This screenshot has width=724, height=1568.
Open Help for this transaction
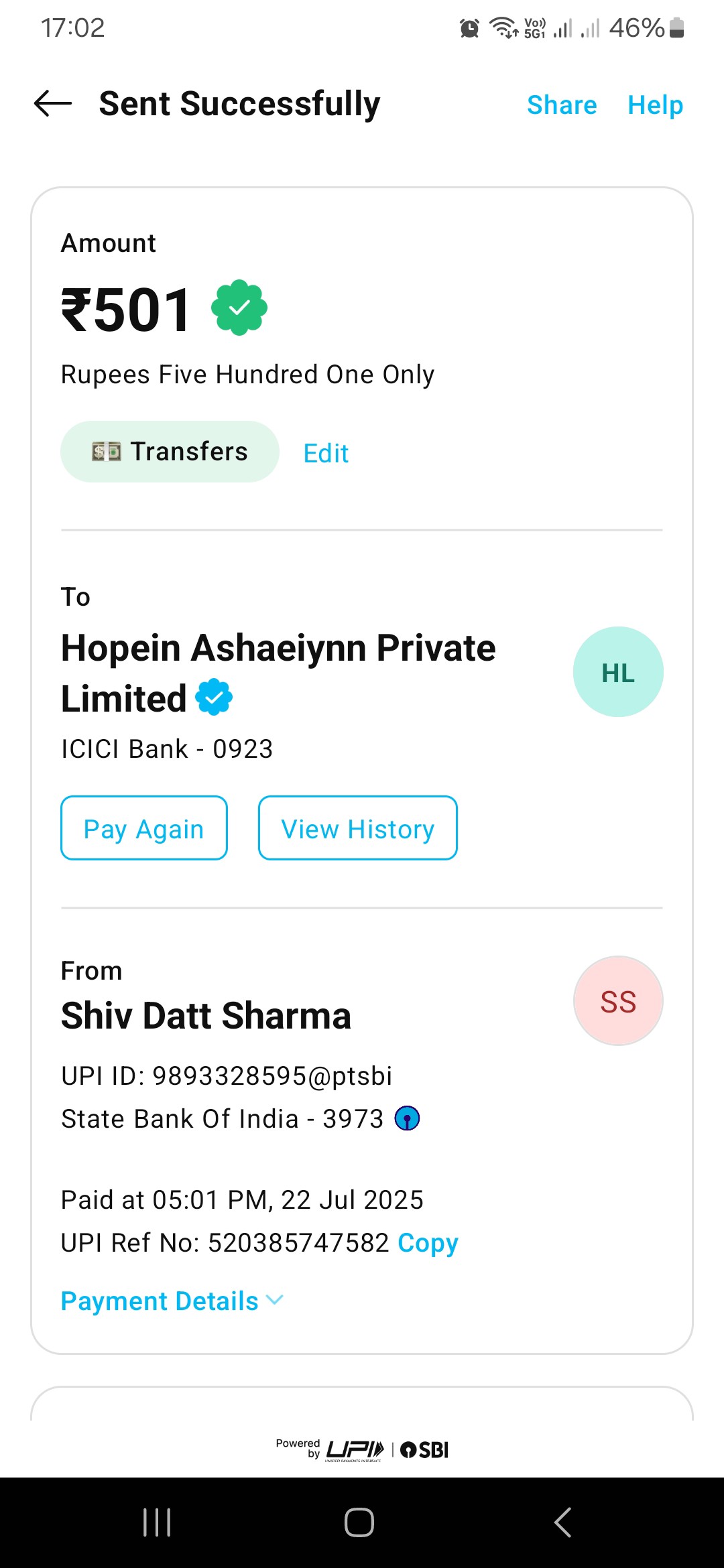click(x=655, y=105)
